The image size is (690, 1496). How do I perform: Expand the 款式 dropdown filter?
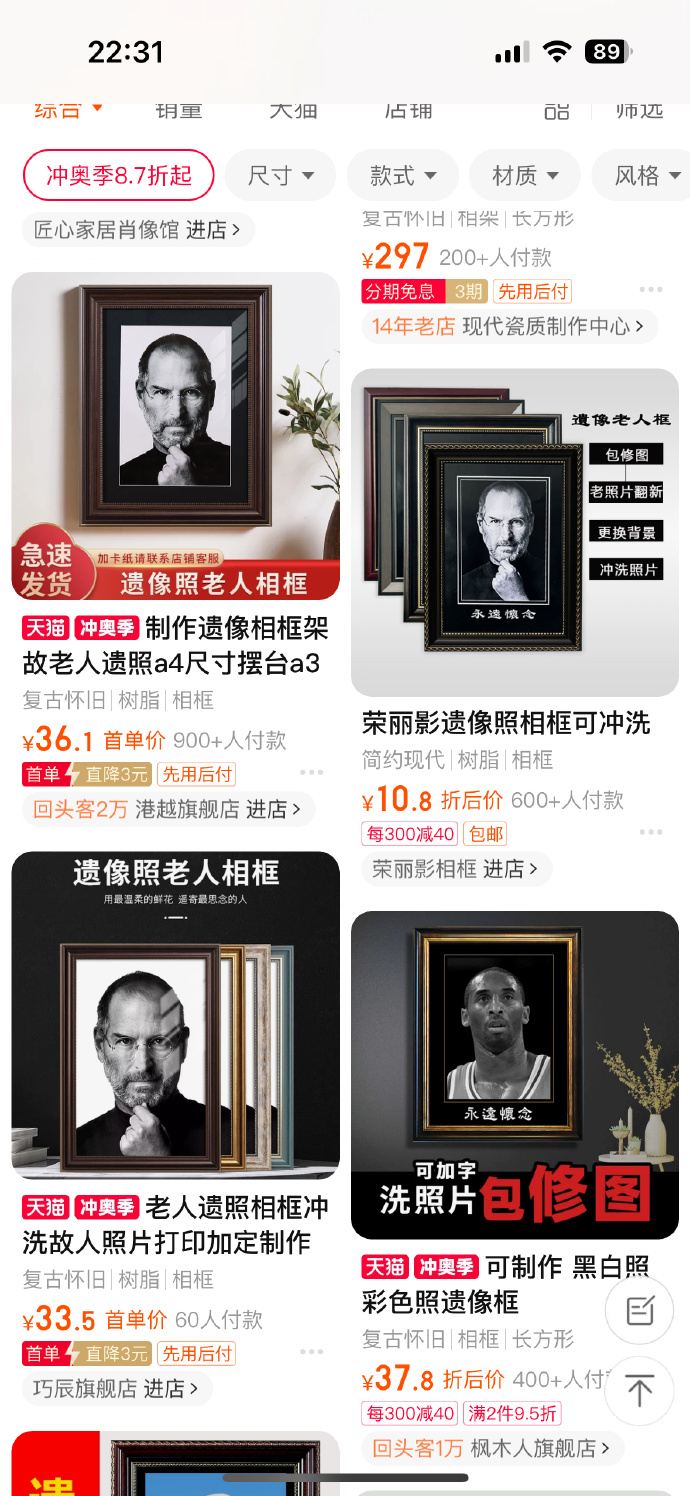click(402, 176)
